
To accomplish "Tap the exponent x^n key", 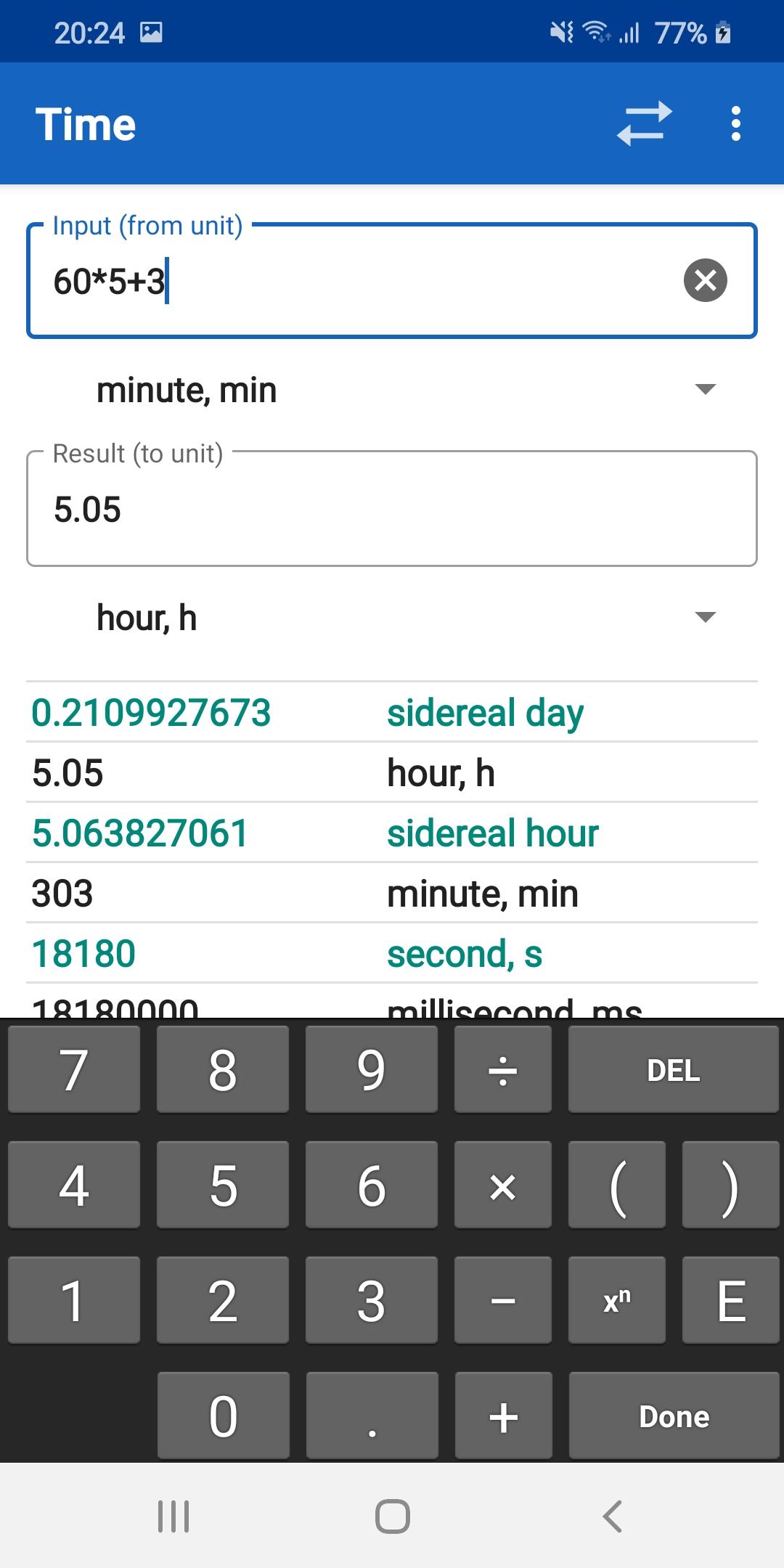I will (616, 1301).
